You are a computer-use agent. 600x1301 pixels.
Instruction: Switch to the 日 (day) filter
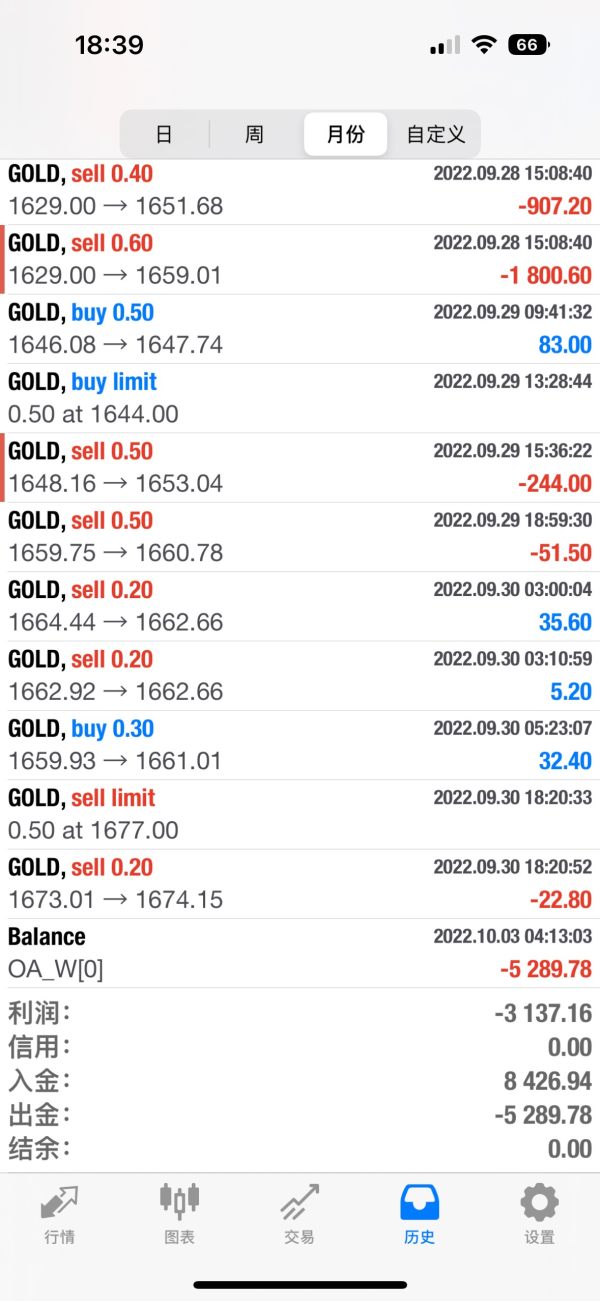tap(164, 133)
